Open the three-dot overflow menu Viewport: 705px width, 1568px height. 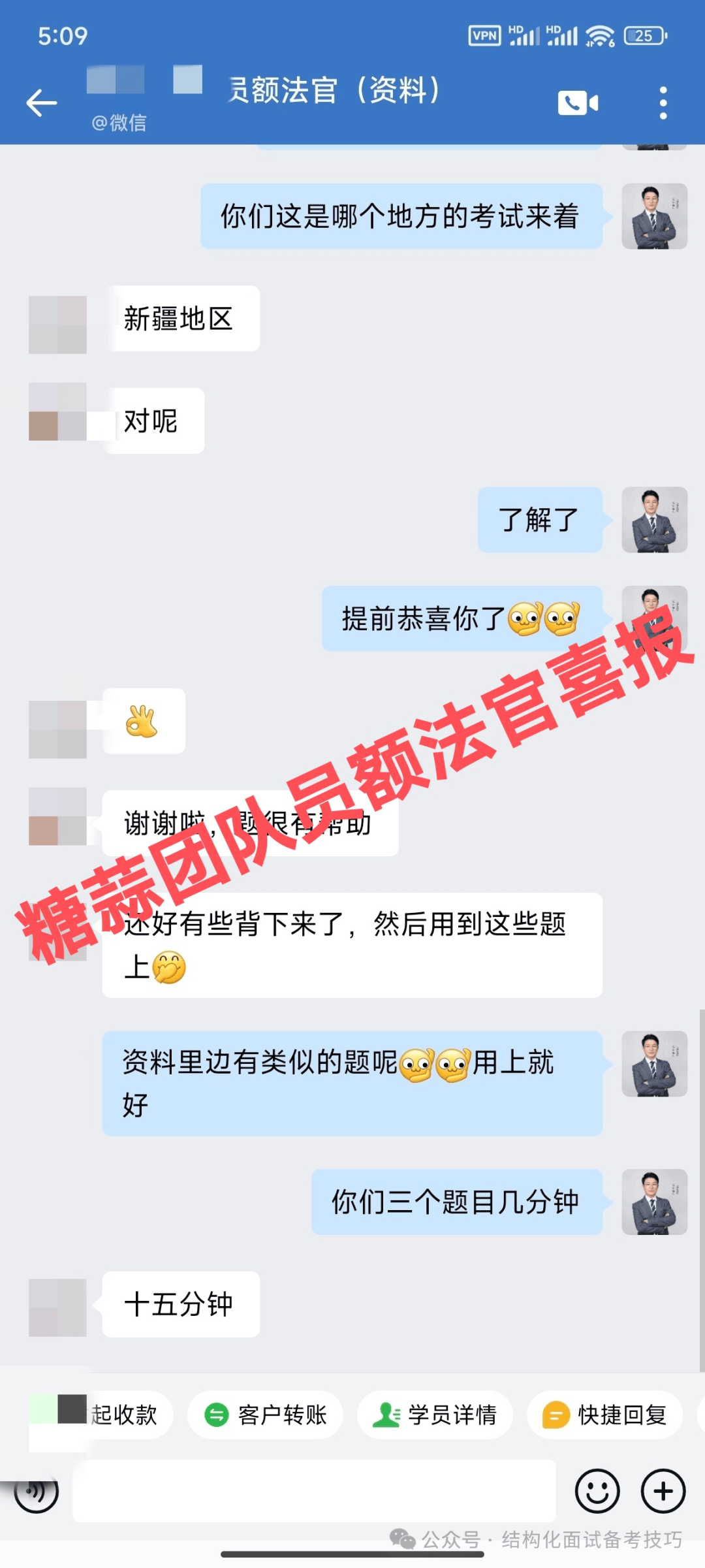663,103
